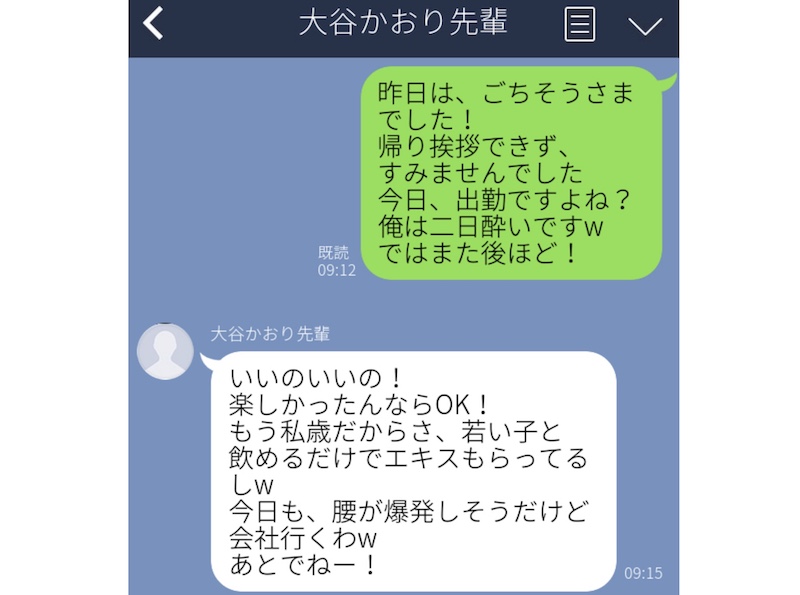Image resolution: width=800 pixels, height=595 pixels.
Task: Go back from the chat with 大谷かおり先輩
Action: pyautogui.click(x=153, y=24)
